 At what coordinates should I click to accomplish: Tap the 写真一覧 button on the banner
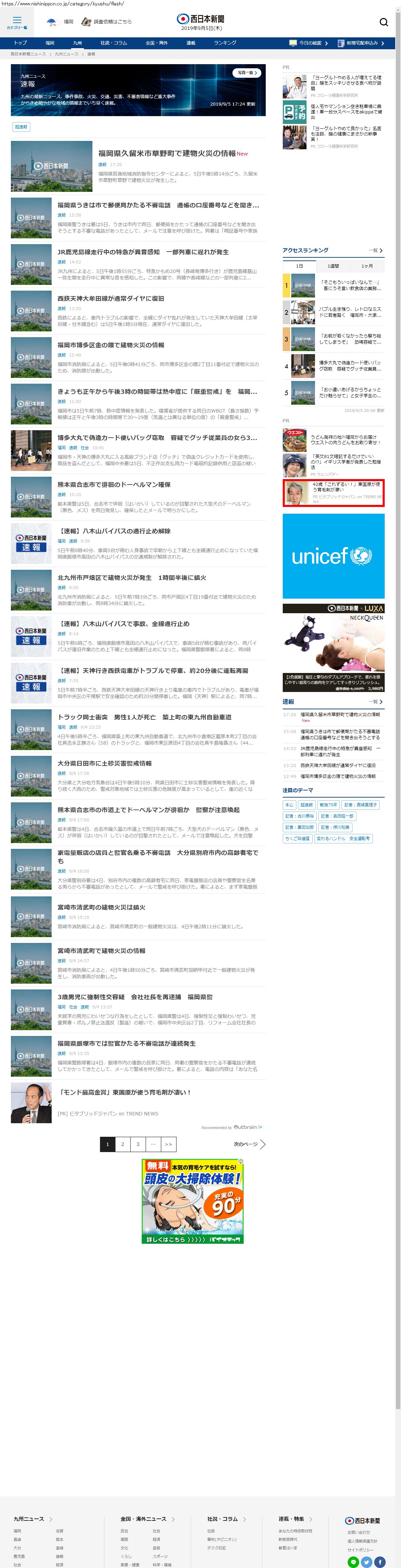point(246,73)
